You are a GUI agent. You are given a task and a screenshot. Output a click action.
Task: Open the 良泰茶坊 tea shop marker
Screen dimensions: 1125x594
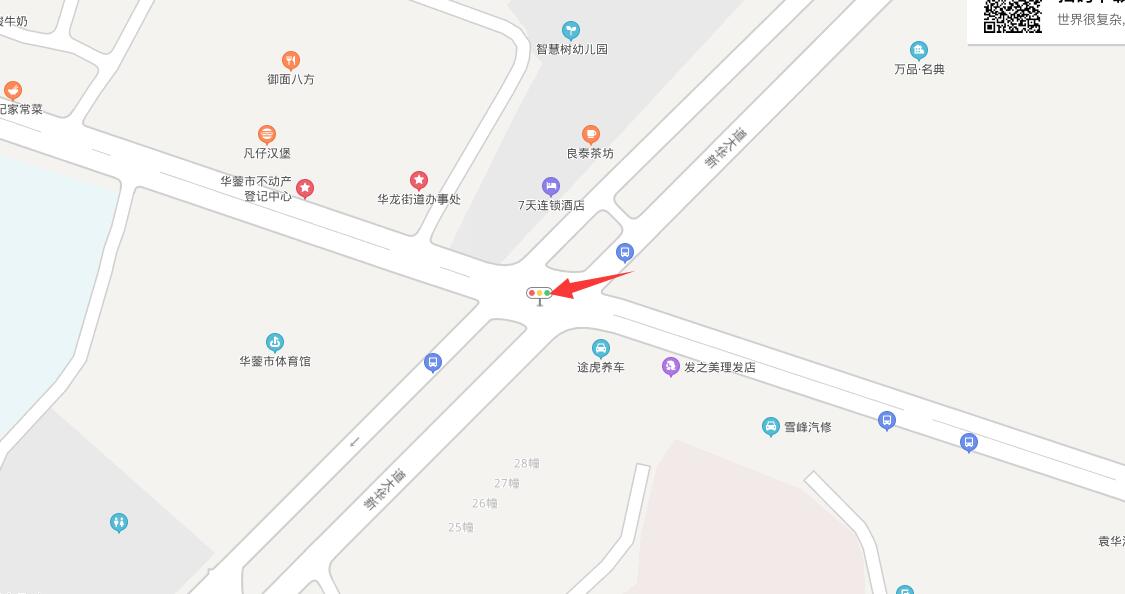point(591,134)
